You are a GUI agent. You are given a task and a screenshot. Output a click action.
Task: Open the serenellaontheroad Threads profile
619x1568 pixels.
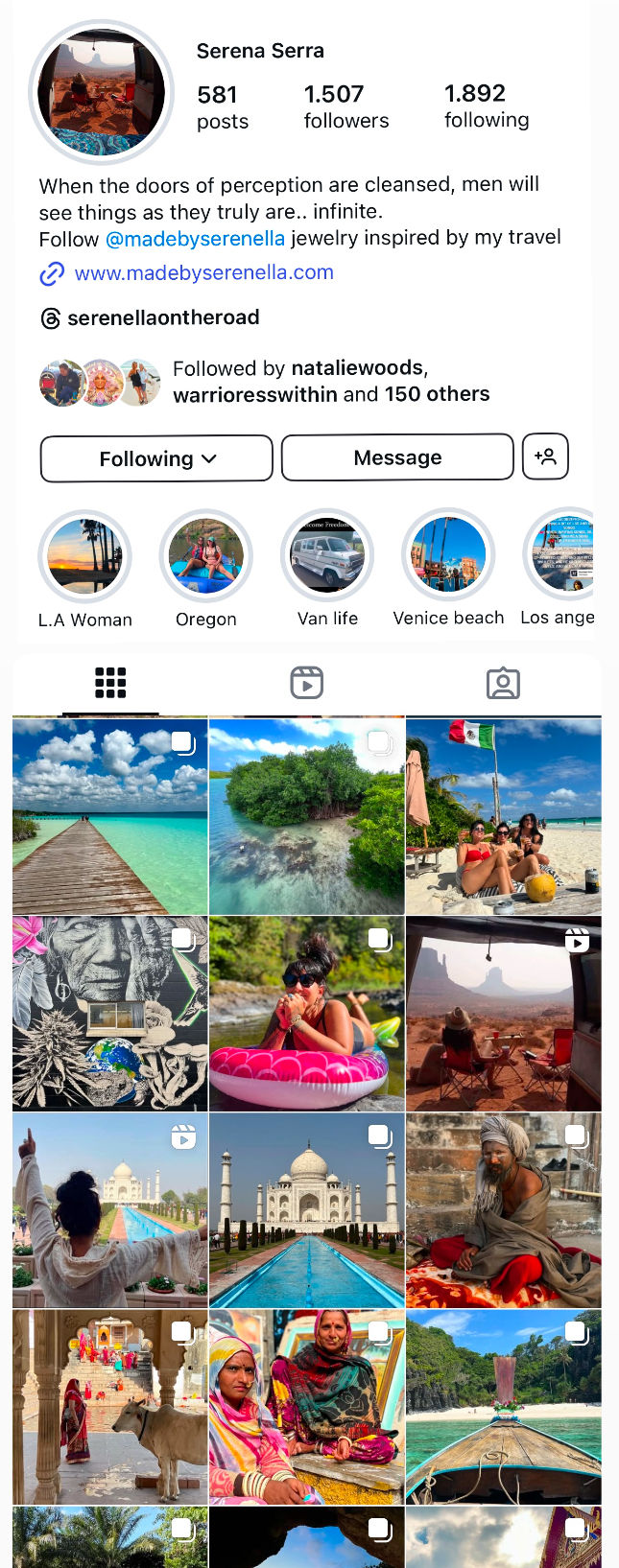[162, 317]
